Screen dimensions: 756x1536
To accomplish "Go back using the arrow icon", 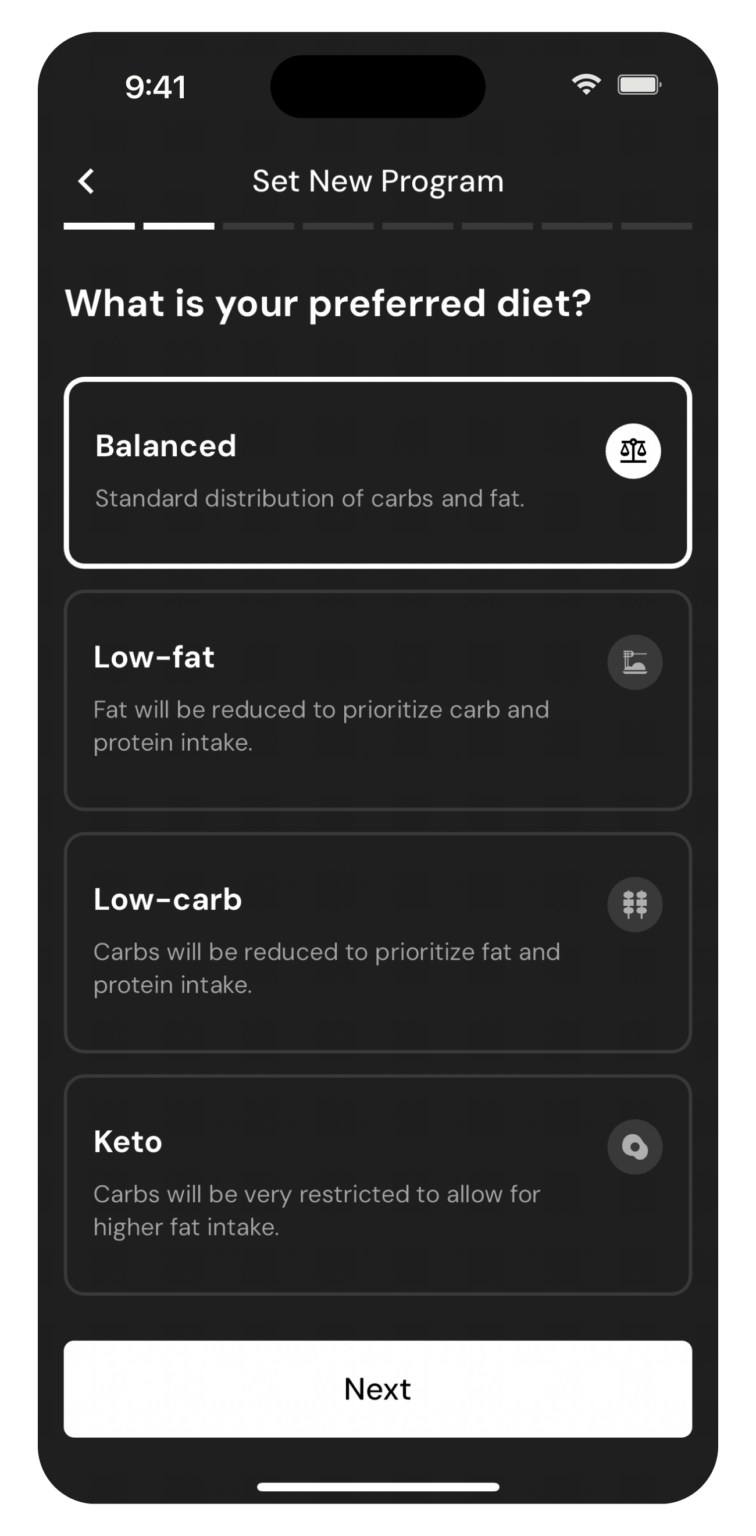I will 87,181.
